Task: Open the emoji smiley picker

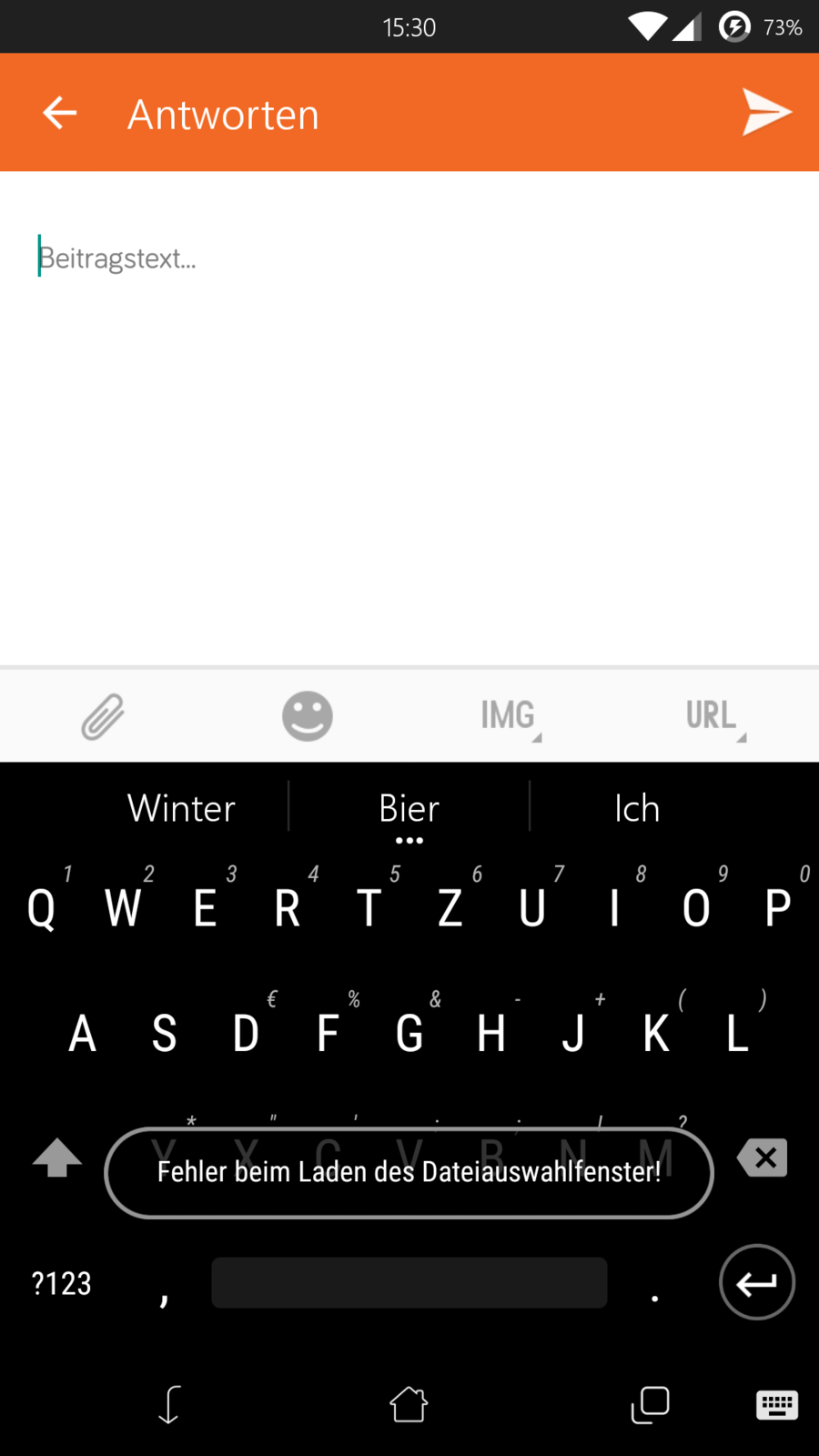Action: [x=308, y=716]
